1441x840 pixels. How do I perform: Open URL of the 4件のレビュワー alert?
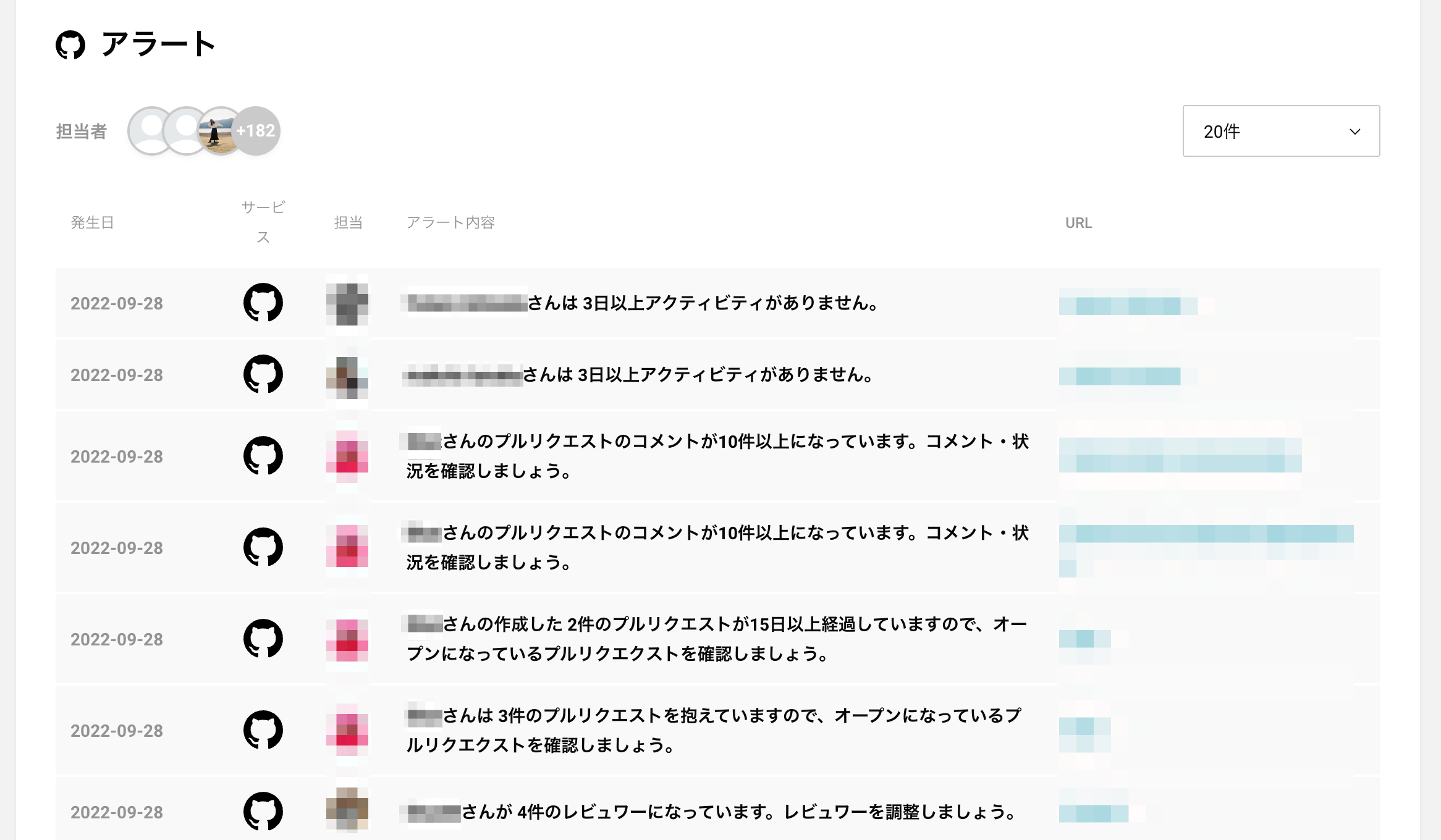click(1094, 813)
